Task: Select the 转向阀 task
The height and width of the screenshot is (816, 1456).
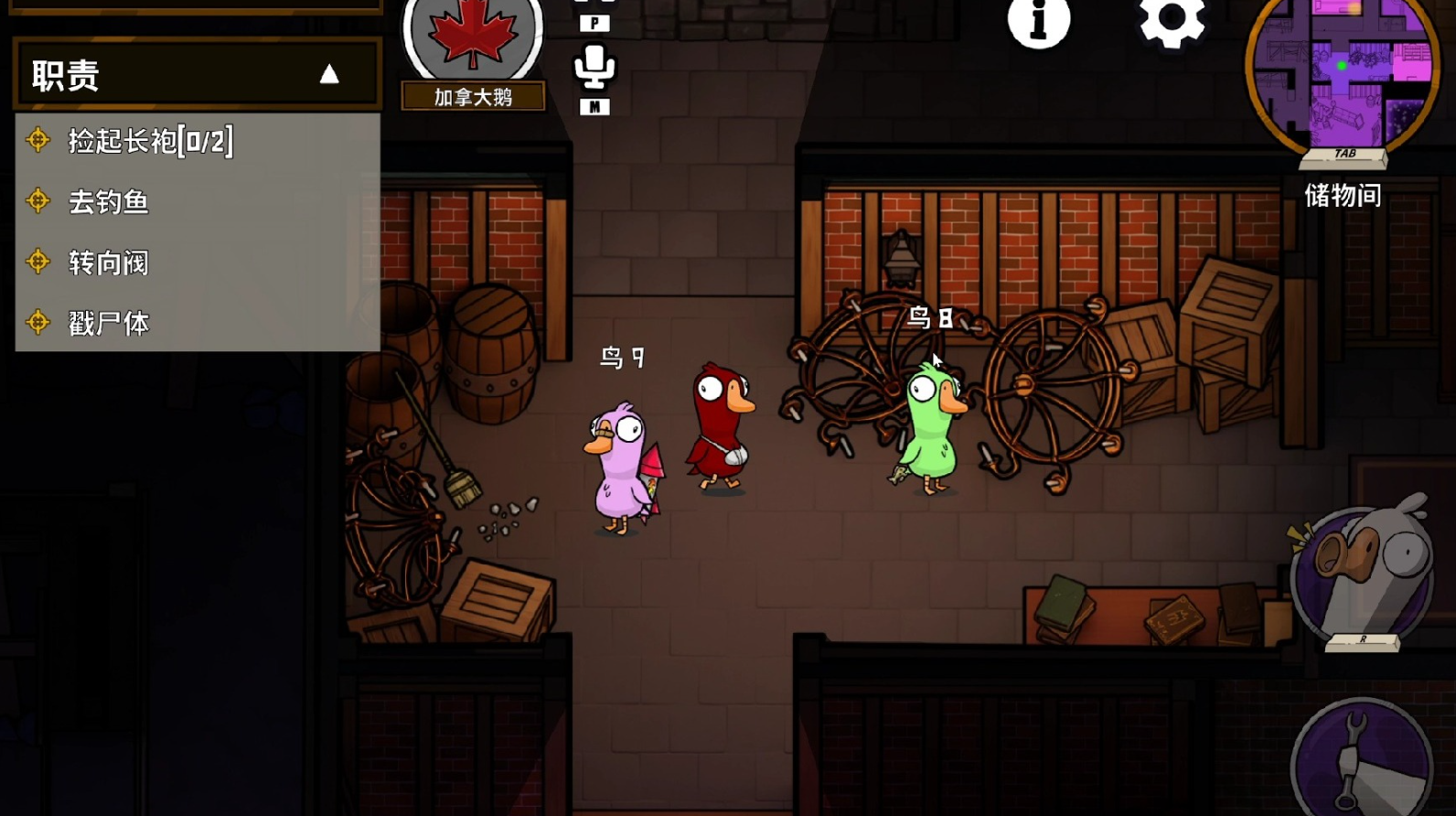Action: 109,263
